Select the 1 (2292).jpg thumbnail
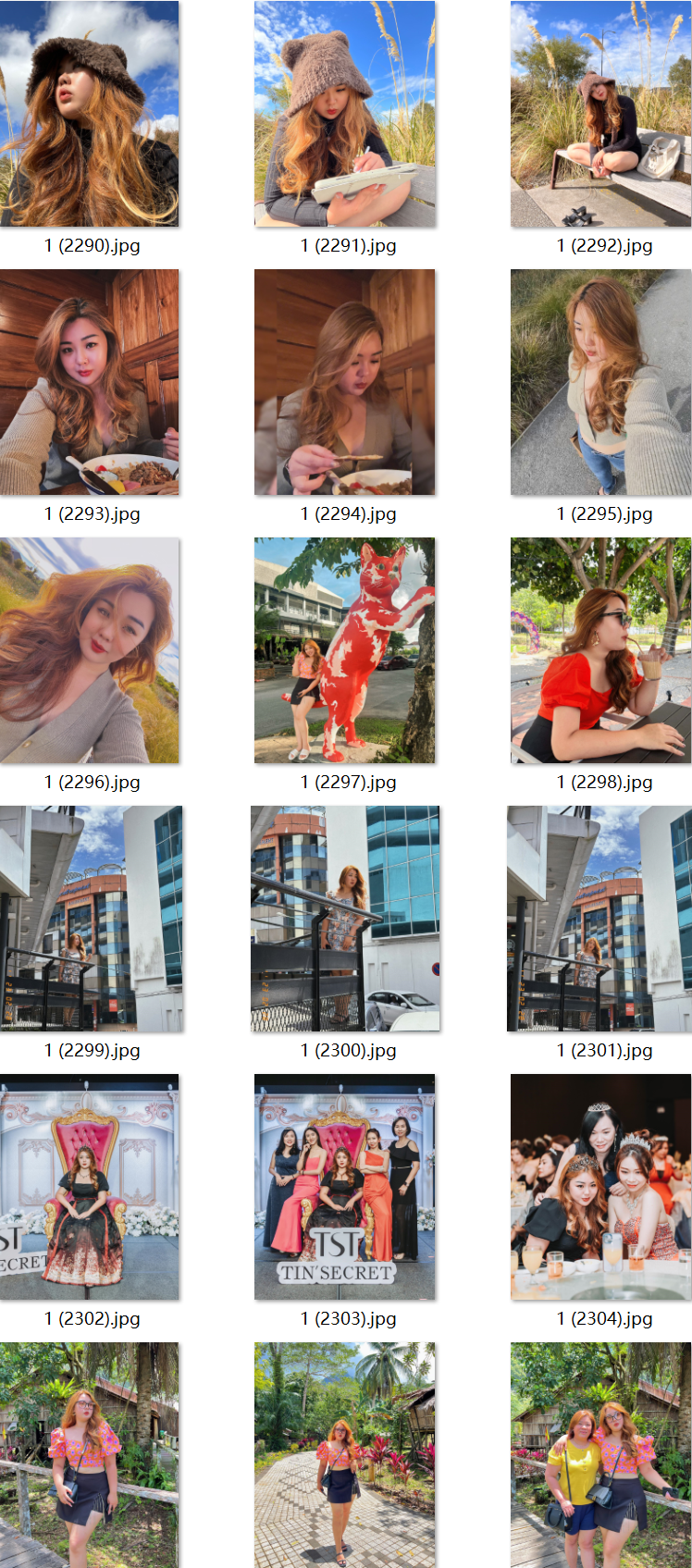The image size is (692, 1568). click(x=600, y=114)
